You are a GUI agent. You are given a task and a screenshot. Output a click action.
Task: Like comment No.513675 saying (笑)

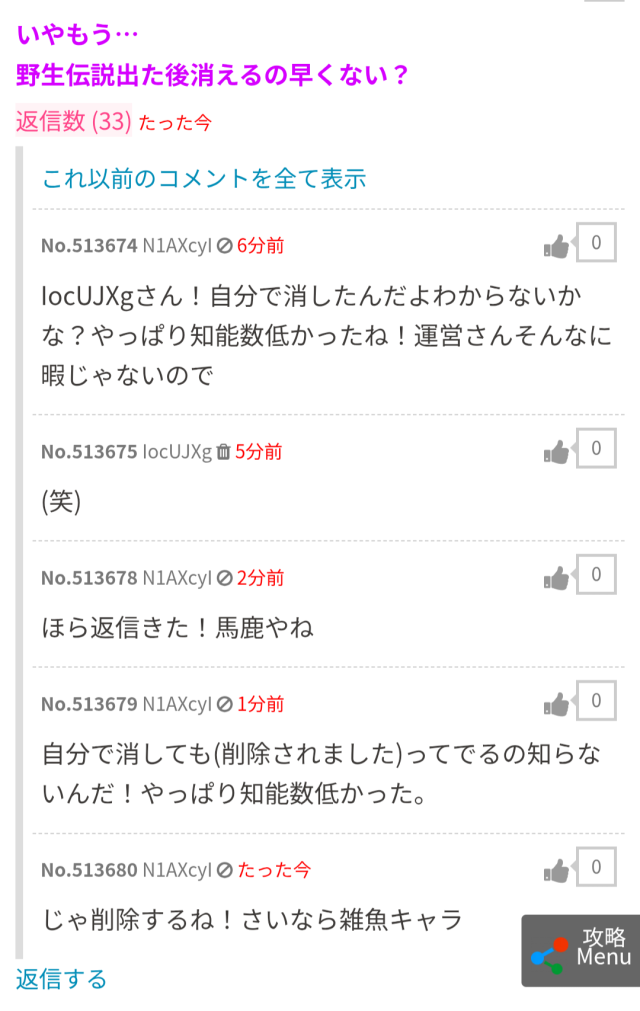click(x=557, y=451)
